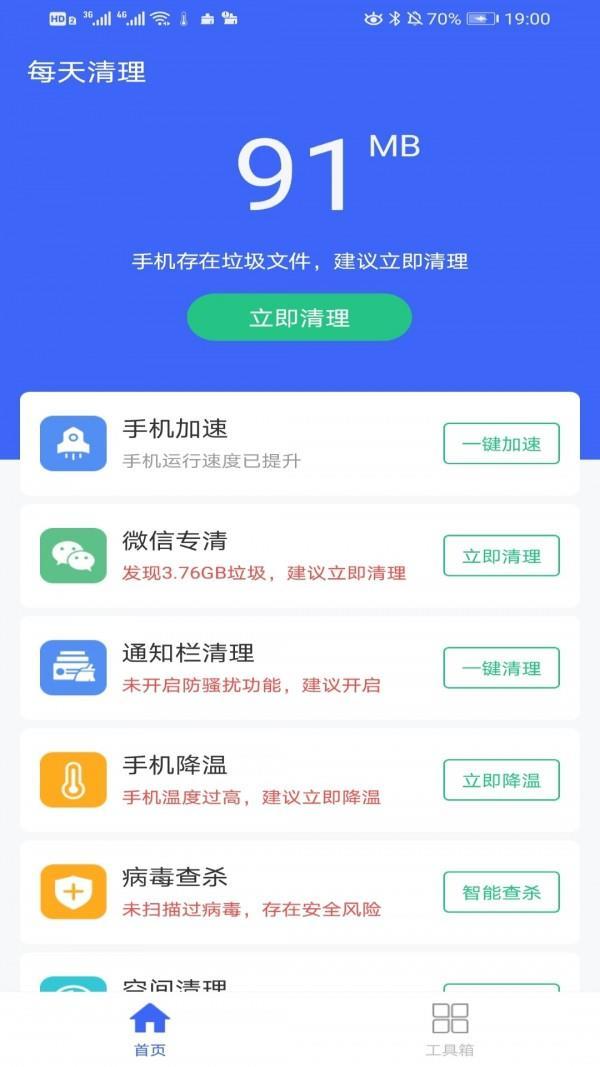Tap 立即降温 to cool the phone
The image size is (600, 1067).
coord(501,780)
